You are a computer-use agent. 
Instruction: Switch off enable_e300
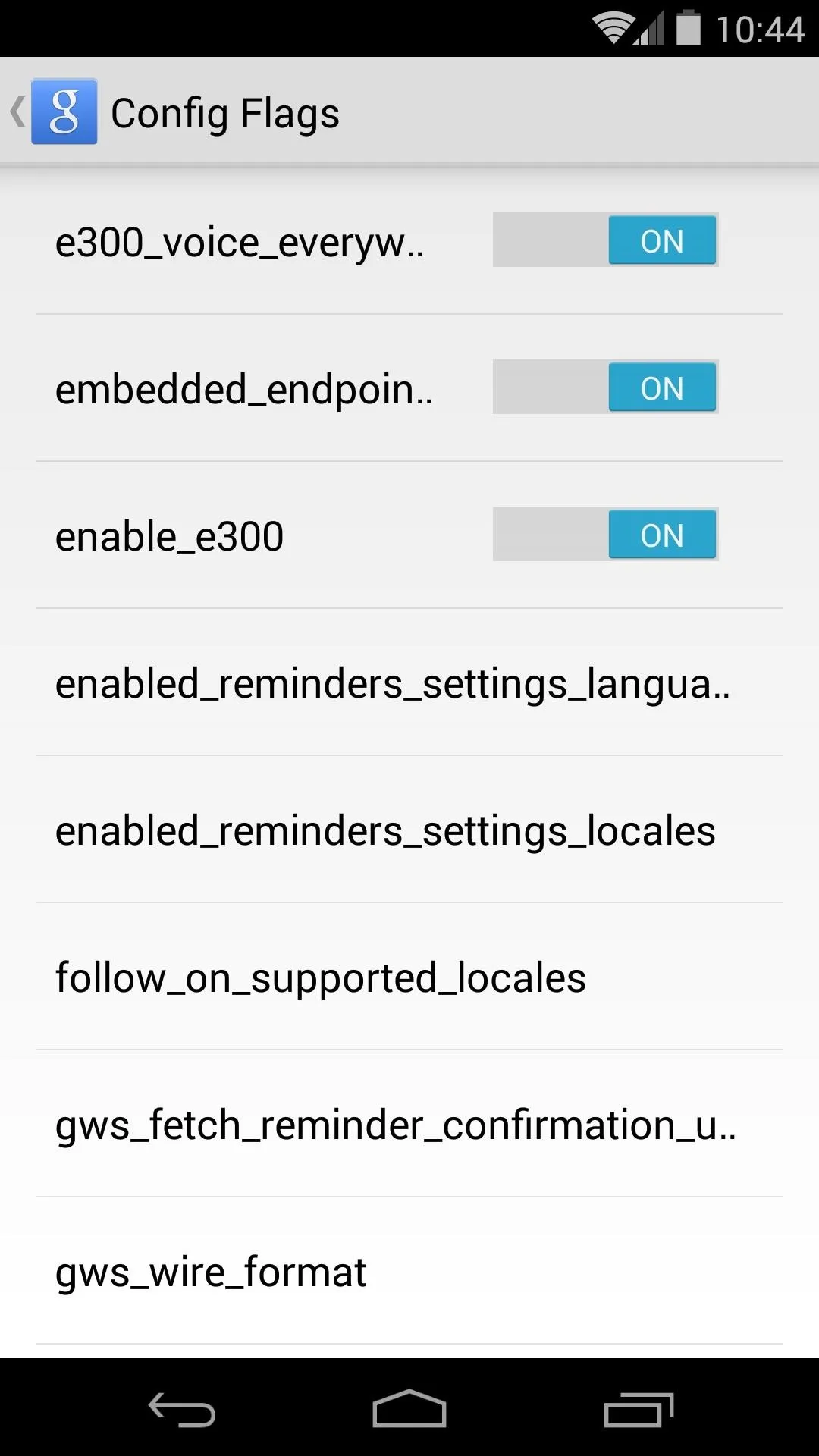605,535
